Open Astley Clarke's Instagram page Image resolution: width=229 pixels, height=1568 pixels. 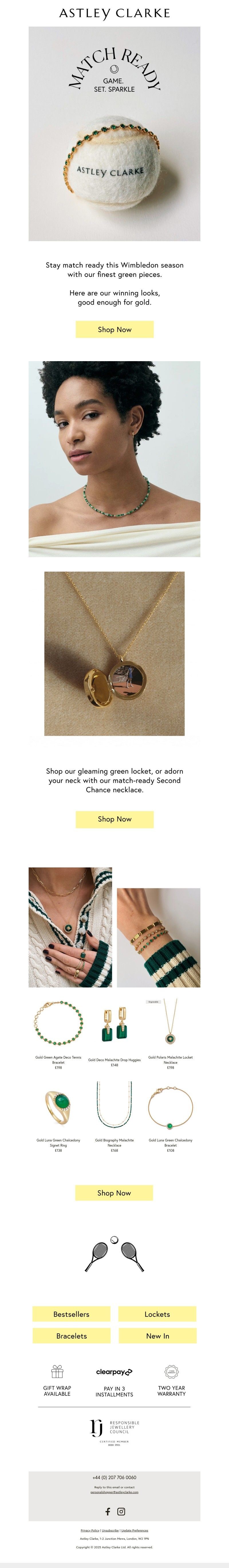tap(121, 1511)
